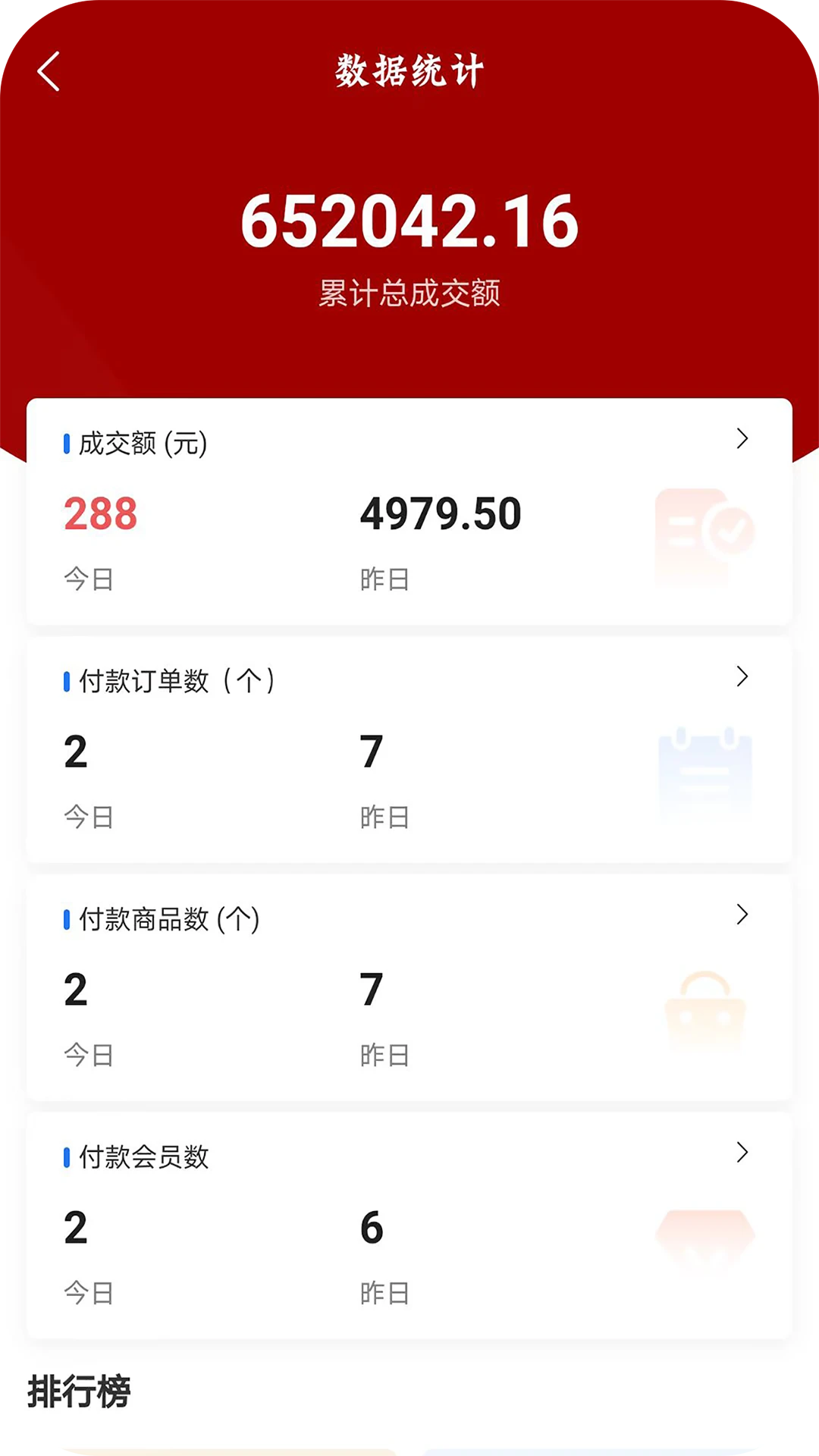Image resolution: width=819 pixels, height=1456 pixels.
Task: Click the blue marker beside 付款会员数
Action: (x=67, y=1156)
